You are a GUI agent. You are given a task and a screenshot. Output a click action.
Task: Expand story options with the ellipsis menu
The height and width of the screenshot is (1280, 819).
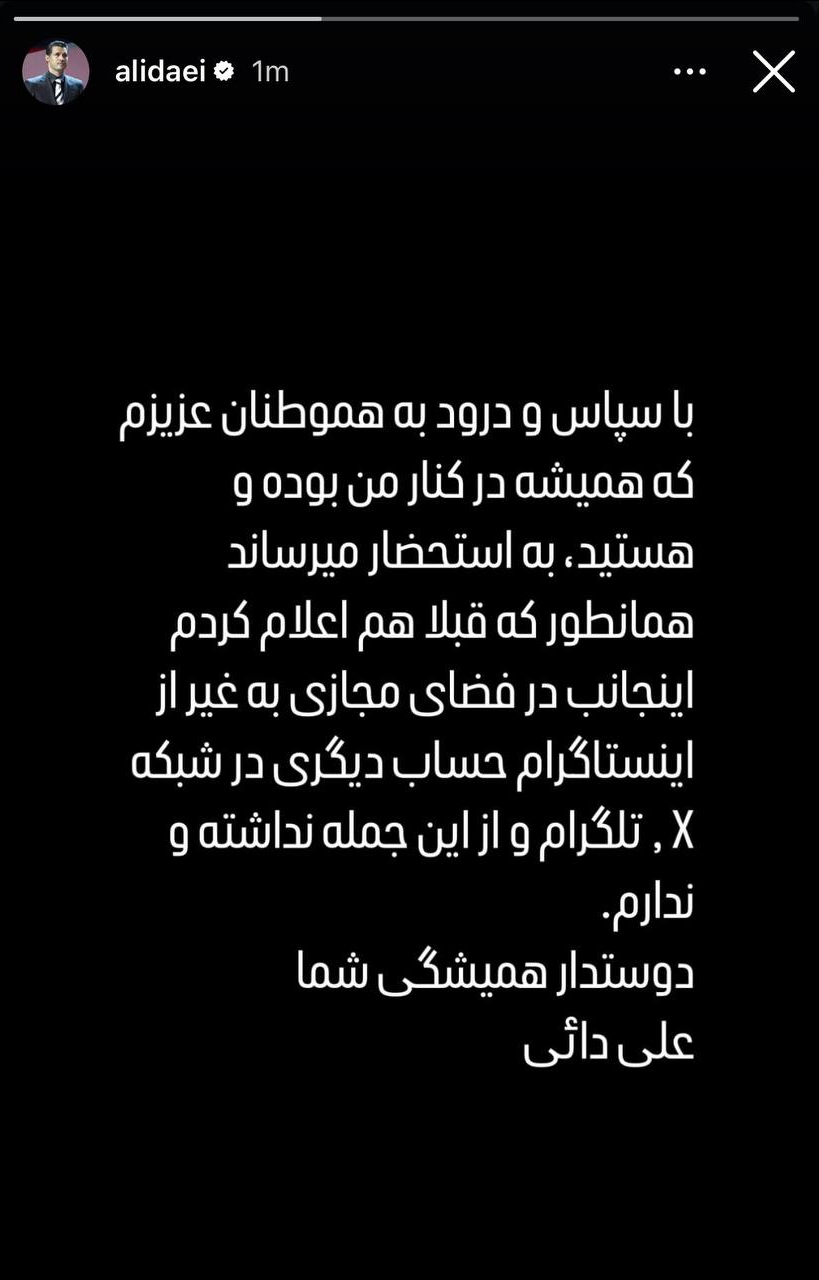(x=690, y=71)
